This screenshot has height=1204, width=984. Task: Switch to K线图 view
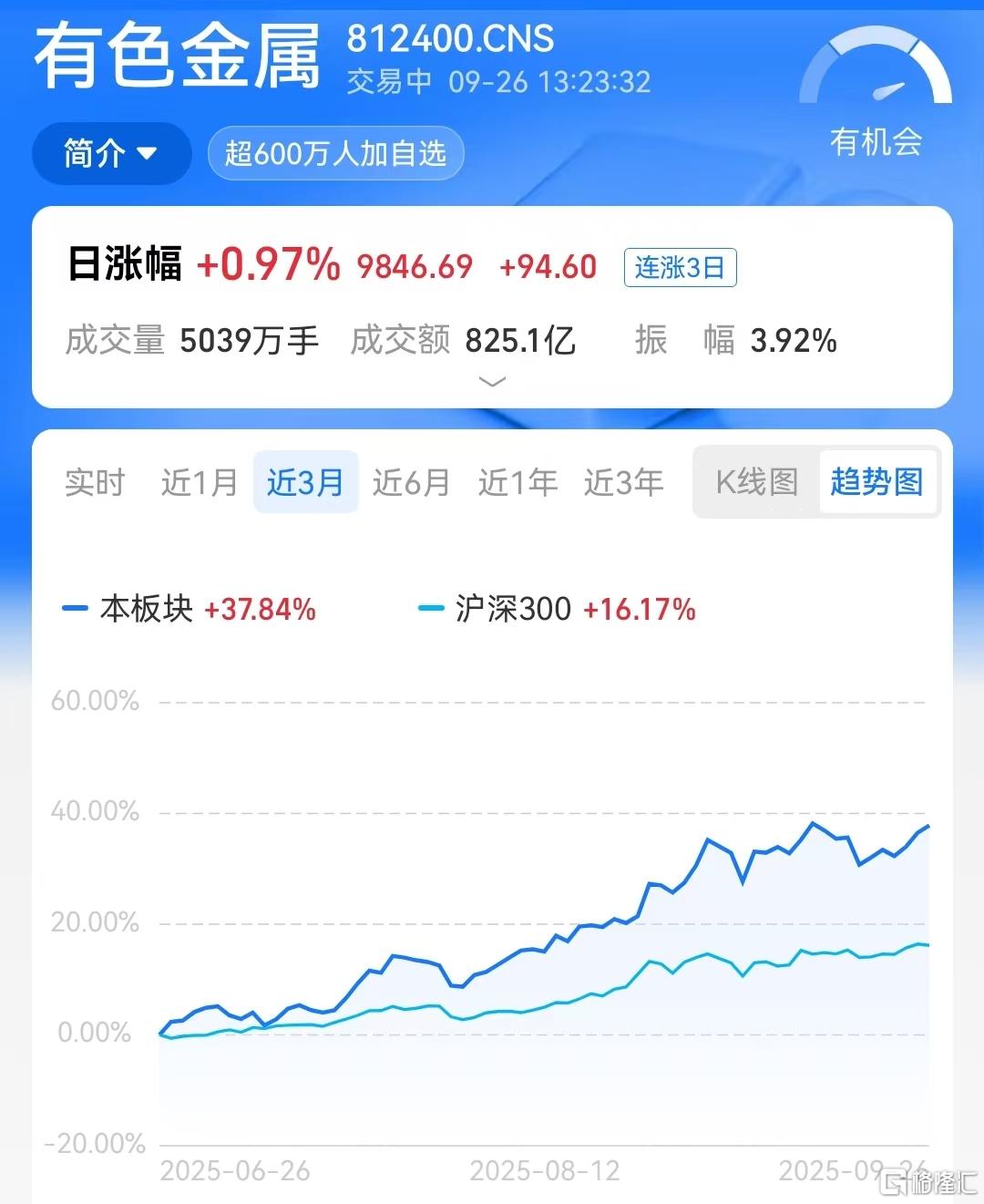point(756,482)
